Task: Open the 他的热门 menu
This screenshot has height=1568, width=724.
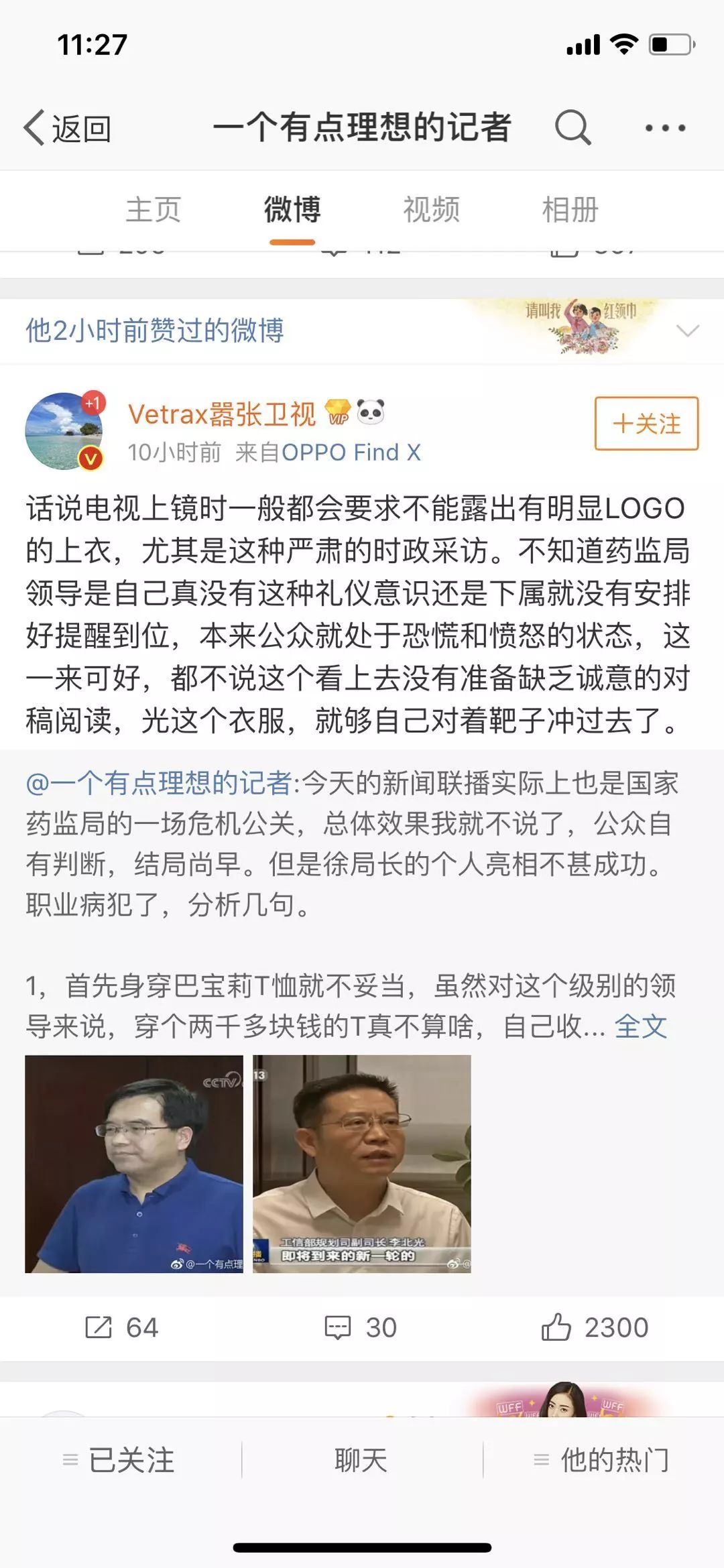Action: 601,1459
